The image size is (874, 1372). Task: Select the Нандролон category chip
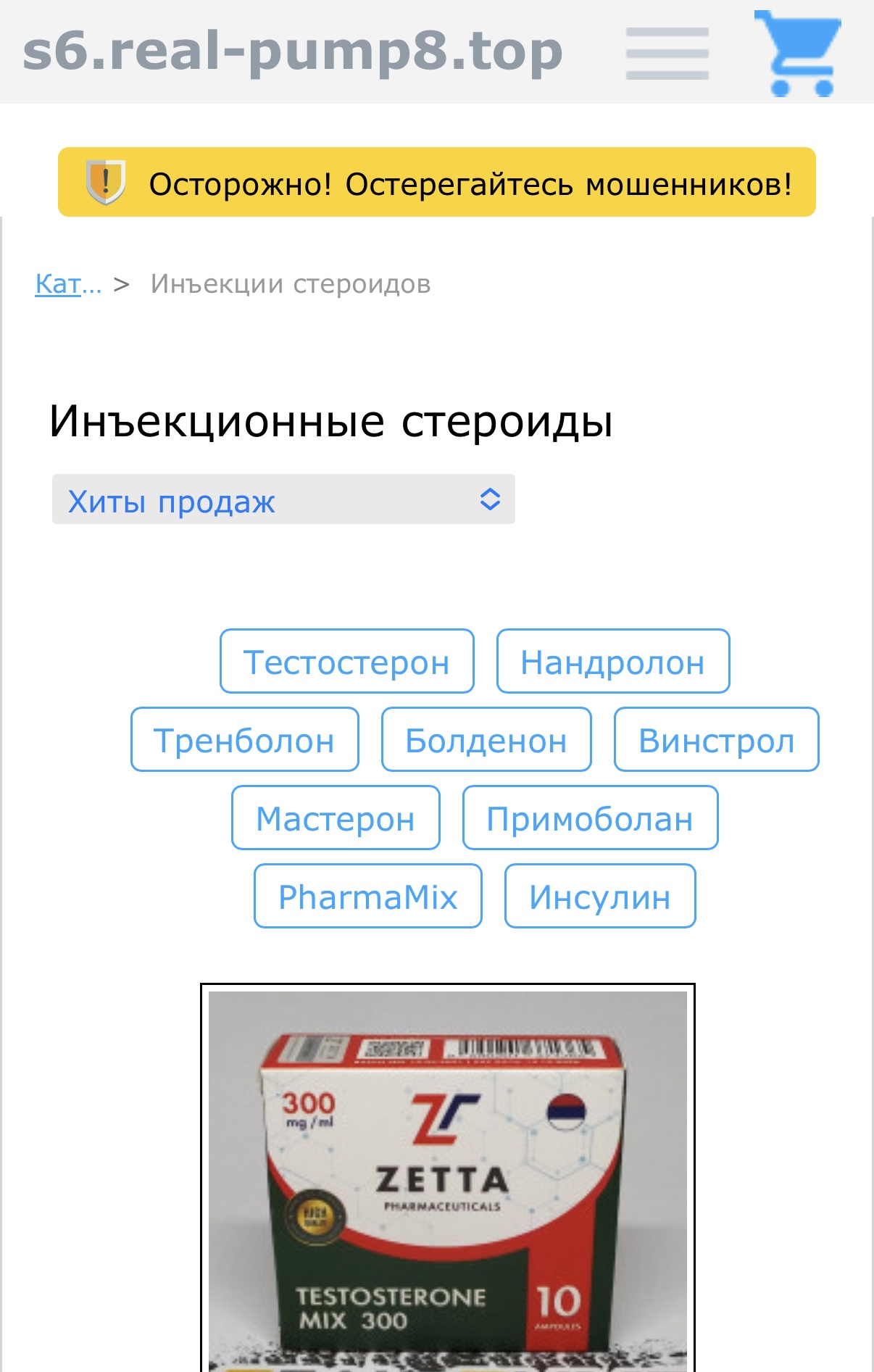(x=613, y=662)
